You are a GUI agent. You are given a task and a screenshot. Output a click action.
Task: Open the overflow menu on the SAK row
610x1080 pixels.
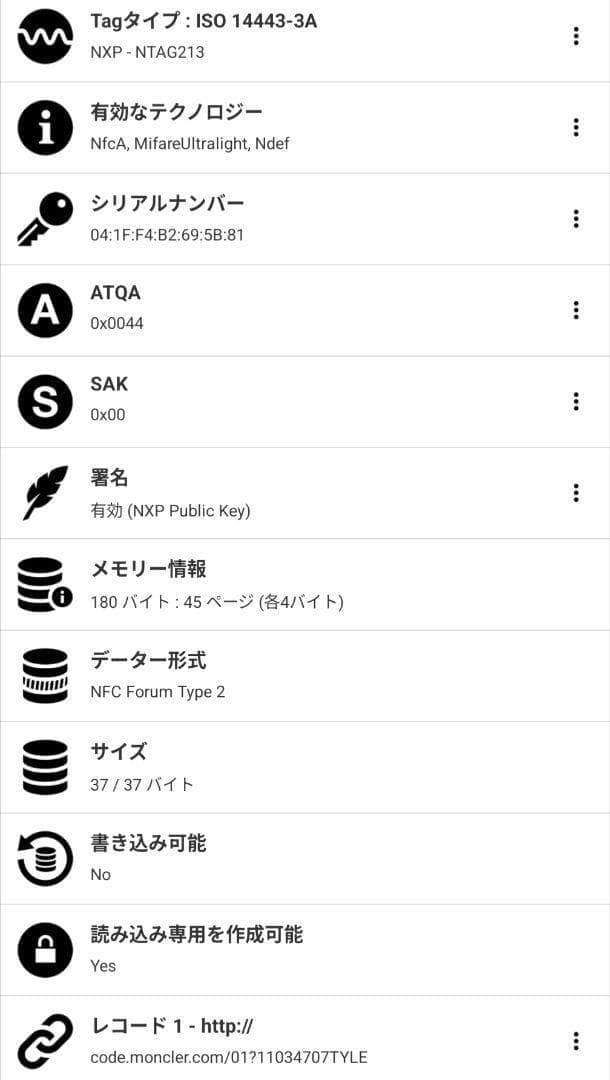(x=576, y=401)
